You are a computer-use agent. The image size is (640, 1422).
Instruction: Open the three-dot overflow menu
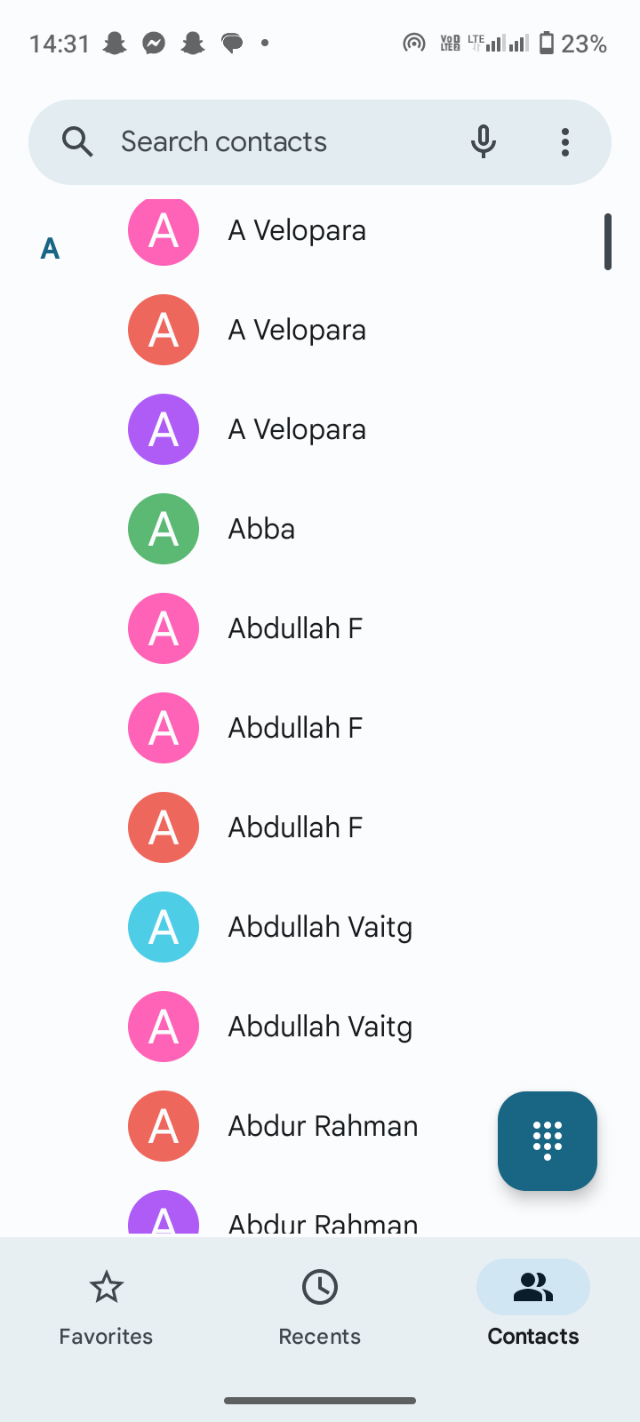[565, 142]
